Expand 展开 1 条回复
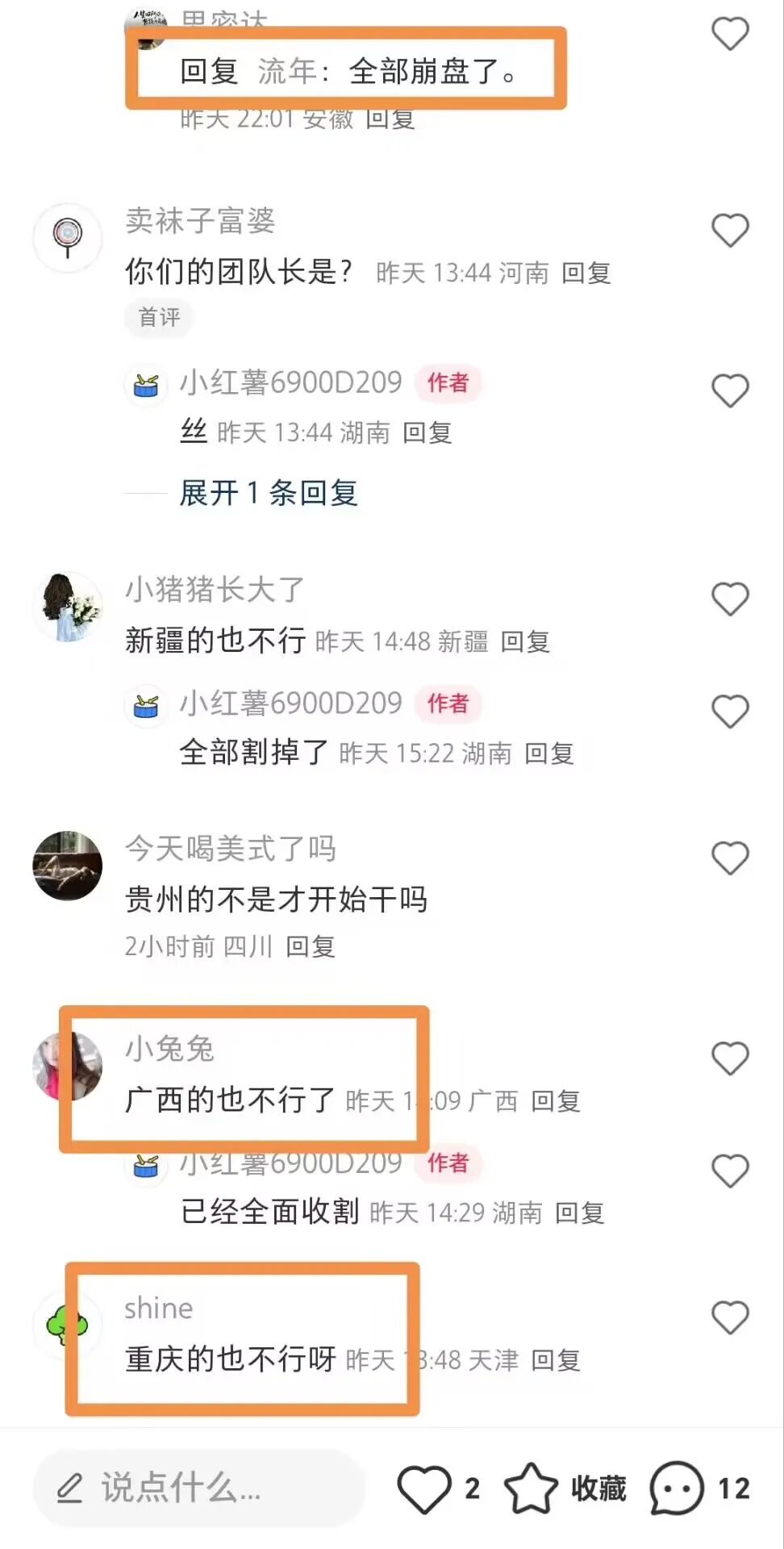The height and width of the screenshot is (1549, 784). (268, 492)
